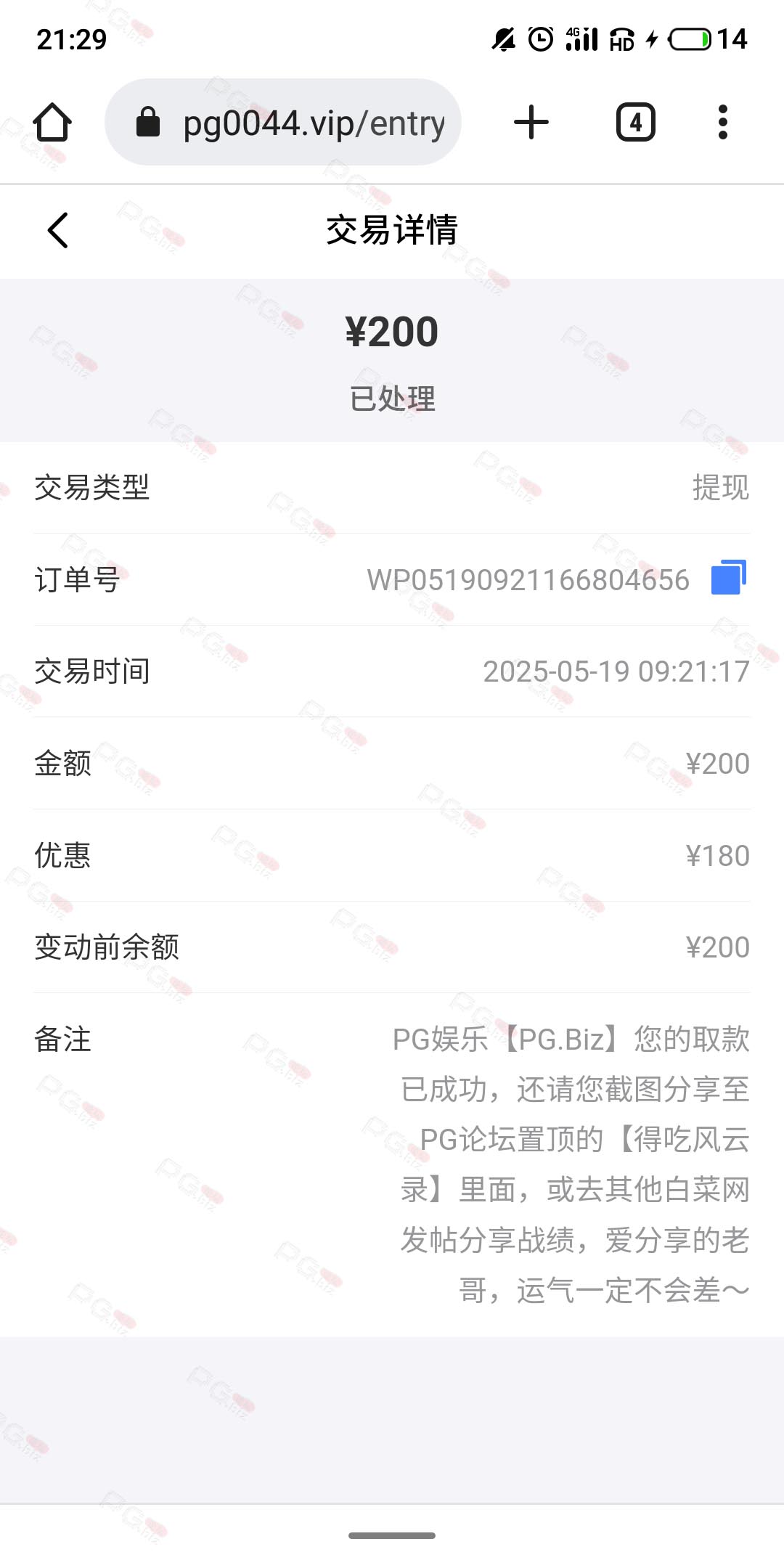Open the browser home page
The height and width of the screenshot is (1568, 784).
point(52,122)
